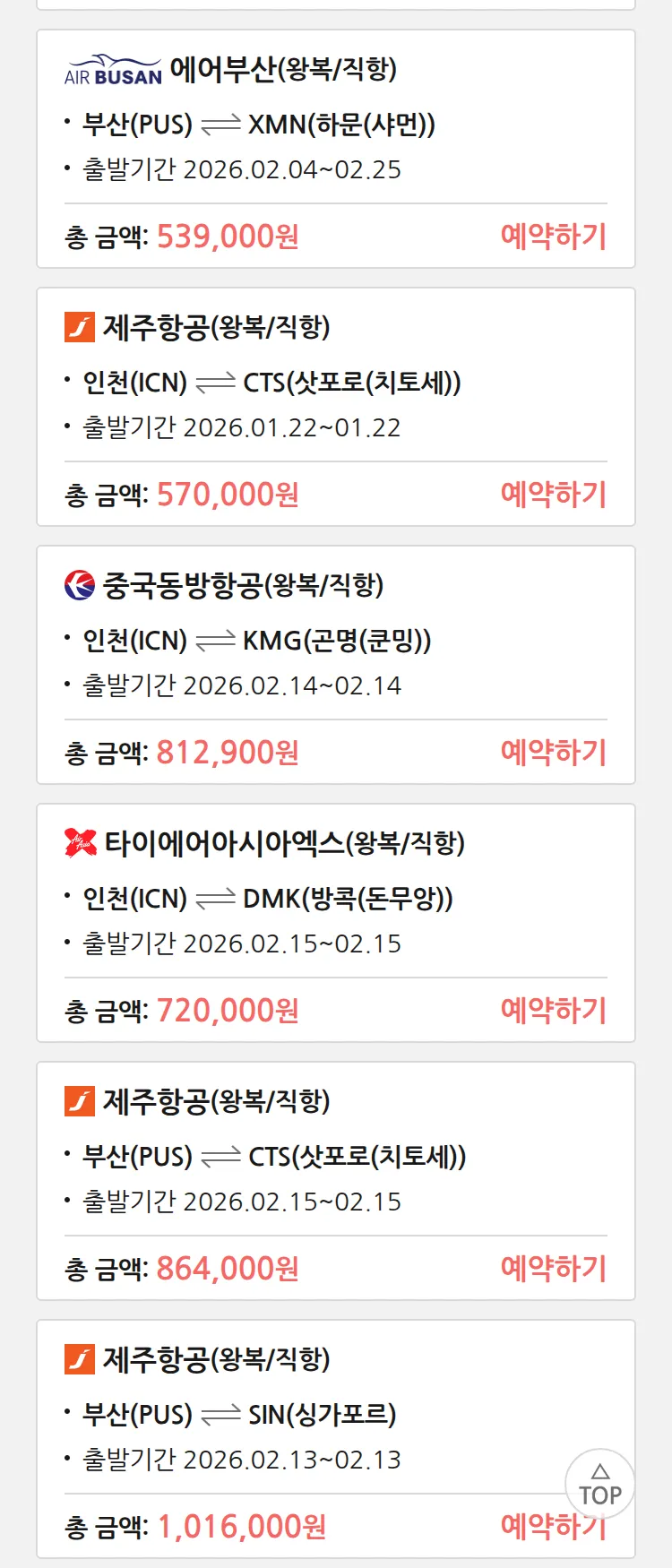Jump back to top with TOP button
672x1568 pixels.
coord(599,1484)
